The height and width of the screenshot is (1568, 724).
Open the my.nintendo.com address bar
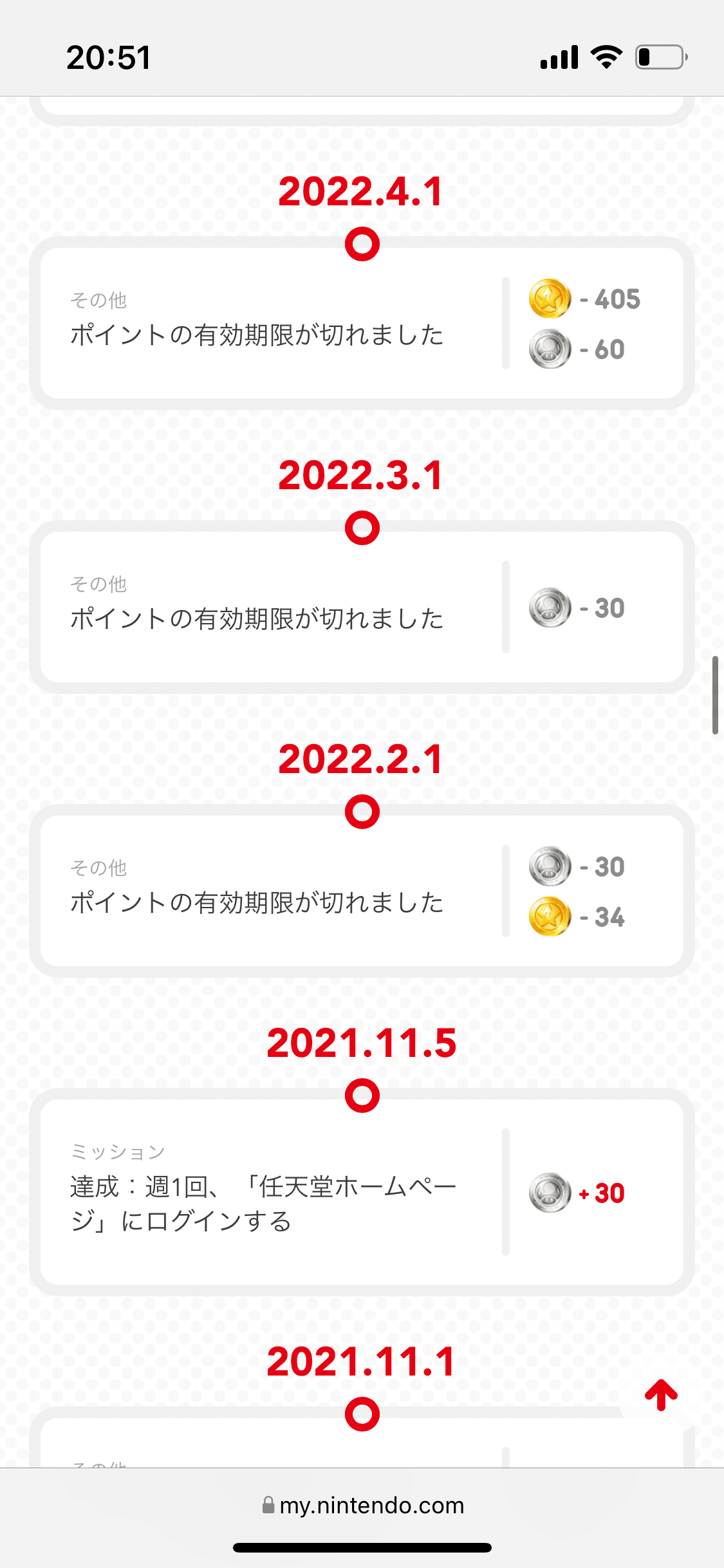point(363,1506)
